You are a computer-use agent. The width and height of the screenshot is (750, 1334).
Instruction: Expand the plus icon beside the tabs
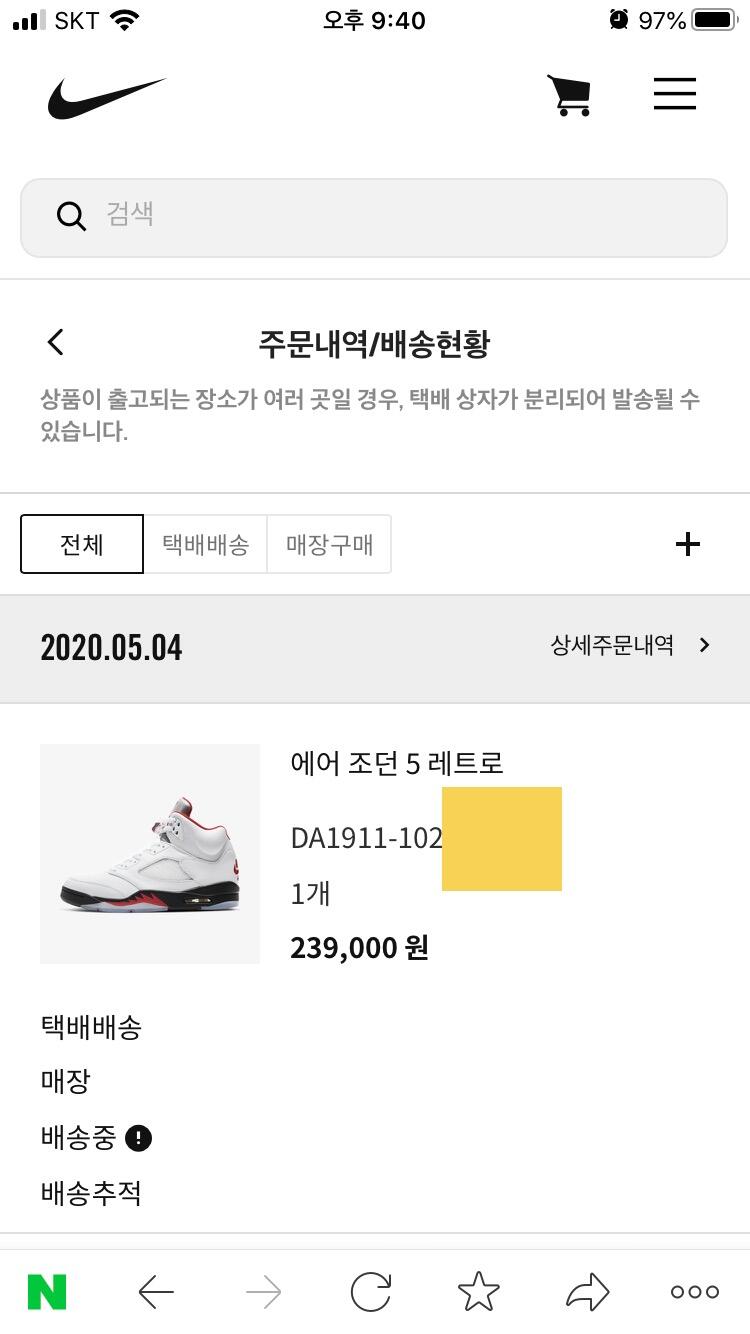click(x=688, y=544)
